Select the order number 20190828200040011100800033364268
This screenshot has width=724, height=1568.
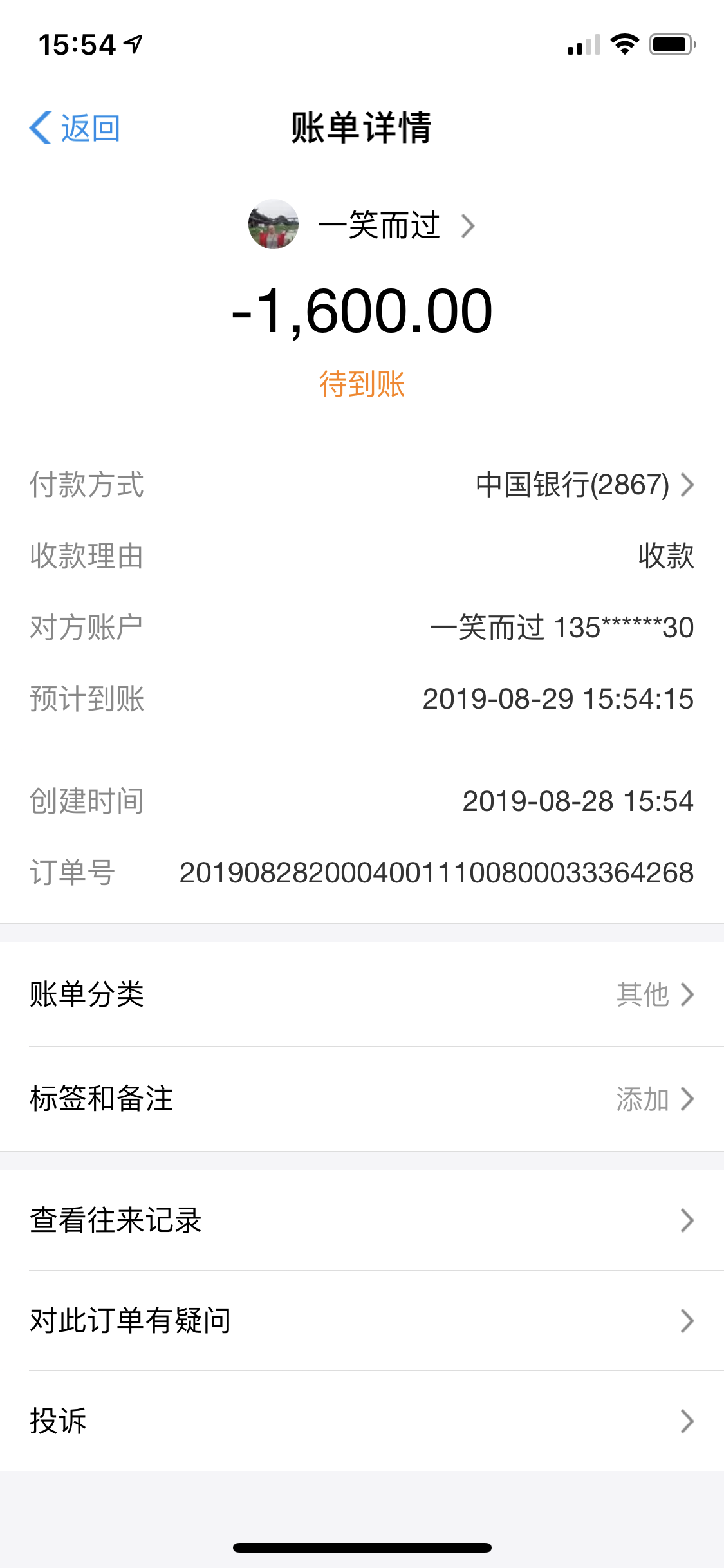tap(436, 873)
